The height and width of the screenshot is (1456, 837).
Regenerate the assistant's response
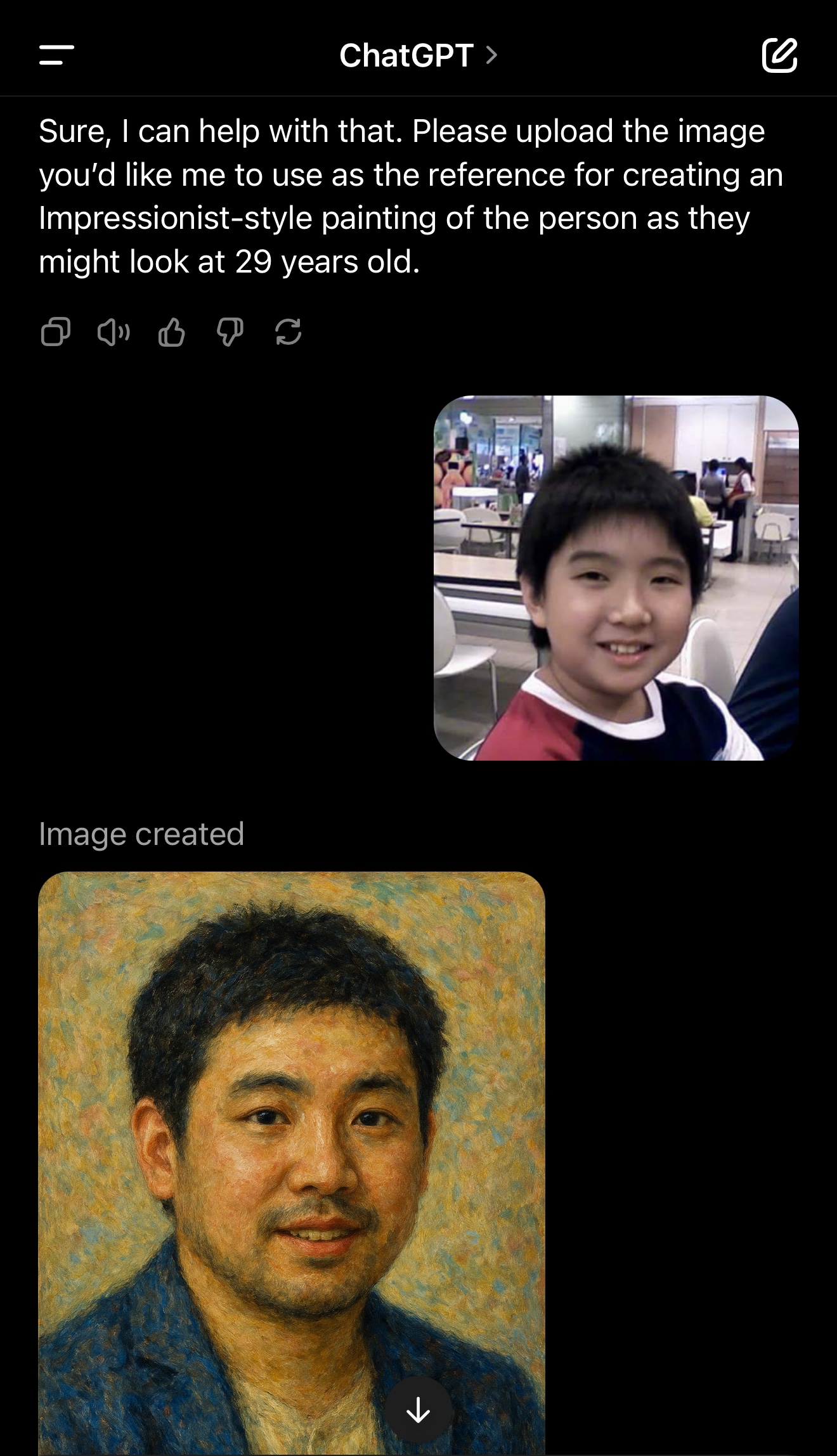[288, 332]
